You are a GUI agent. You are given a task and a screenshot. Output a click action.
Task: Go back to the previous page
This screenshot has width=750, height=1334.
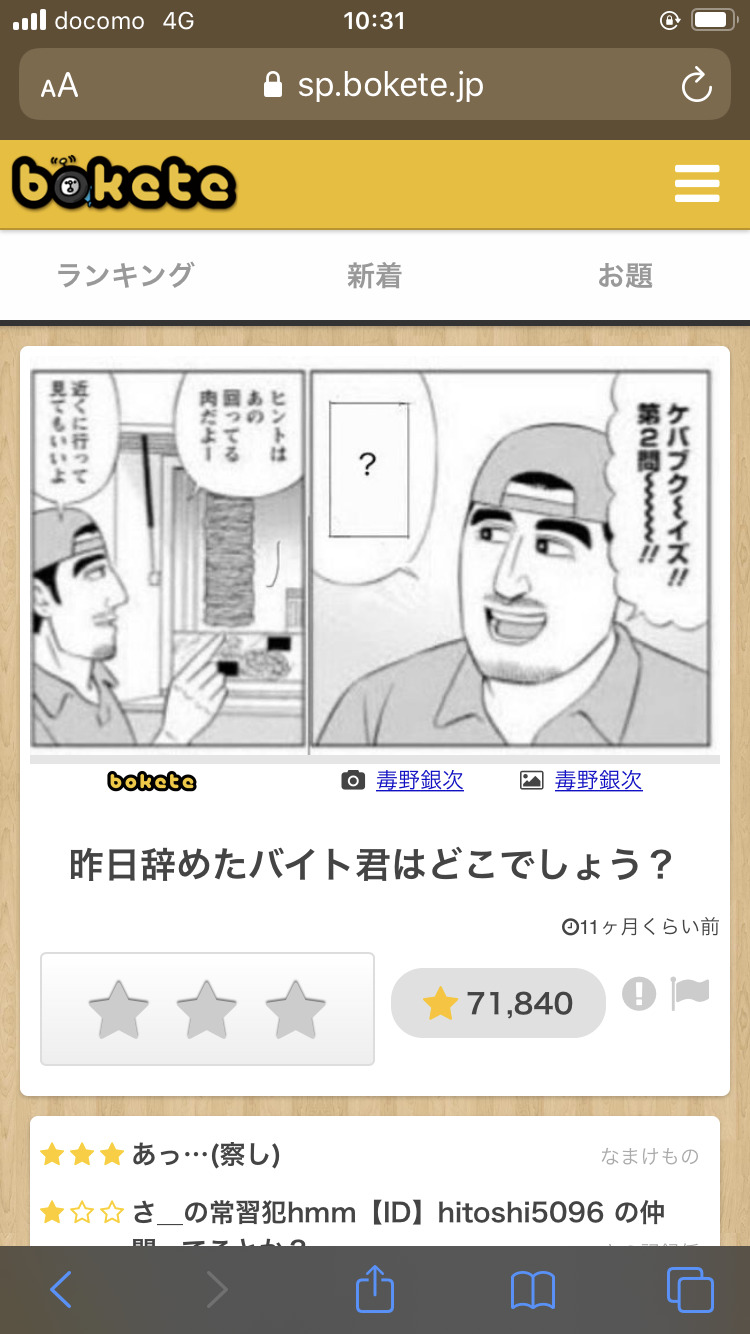click(61, 1290)
